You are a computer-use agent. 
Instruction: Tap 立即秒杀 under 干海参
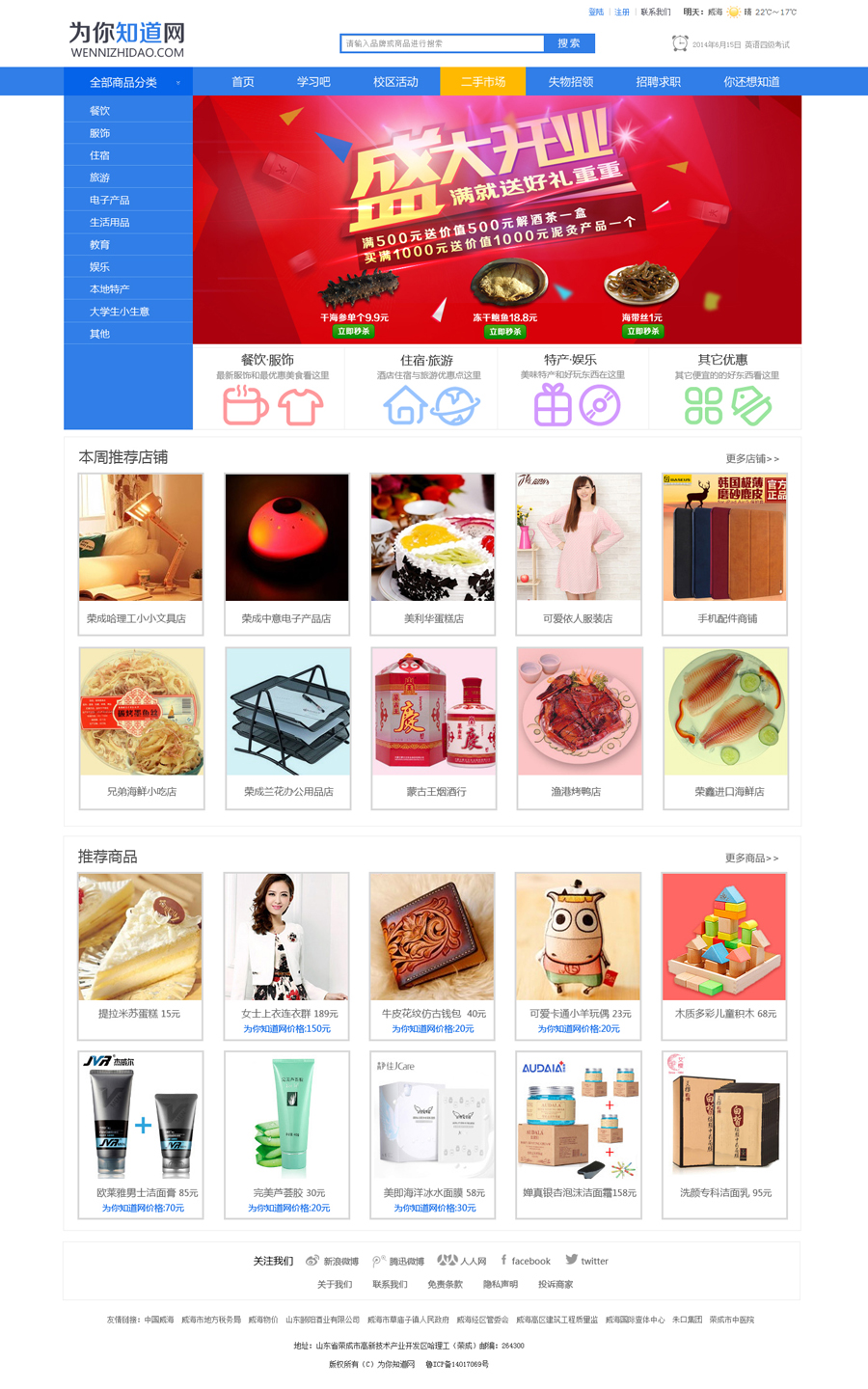pyautogui.click(x=354, y=331)
